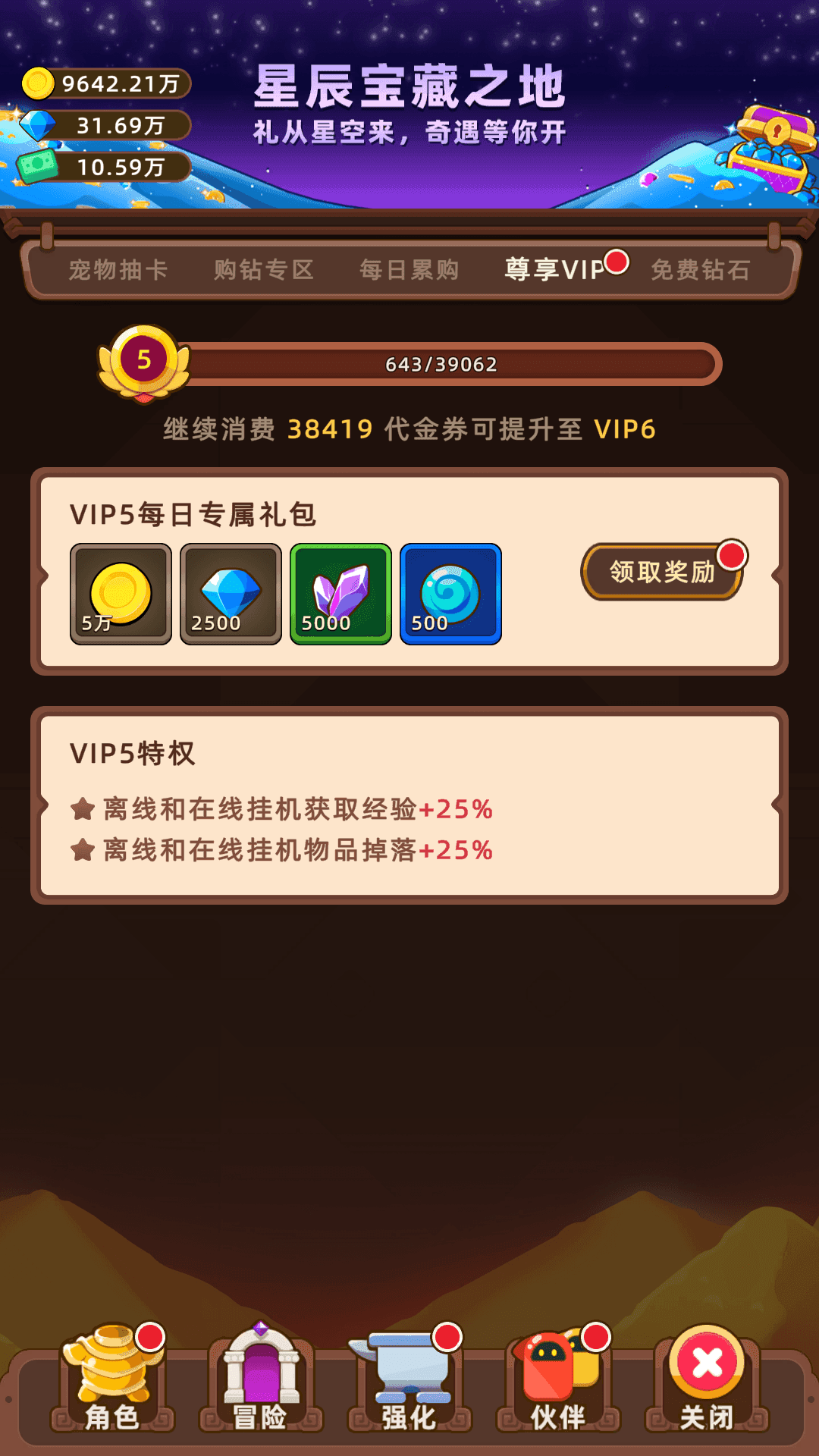819x1456 pixels.
Task: Click the 5000 purple crystal reward icon
Action: pyautogui.click(x=340, y=594)
